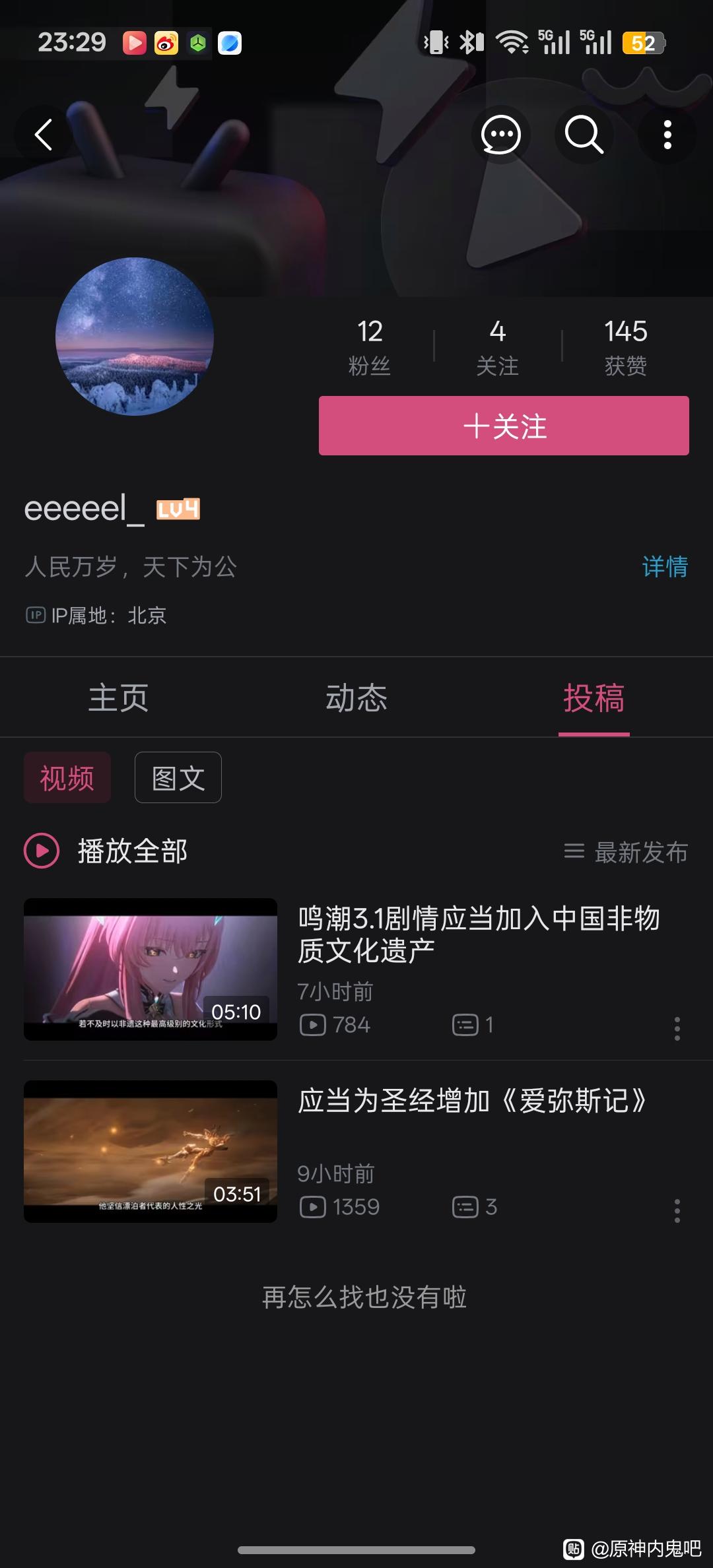Select the 视频 filter chip
The width and height of the screenshot is (713, 1568).
[67, 777]
